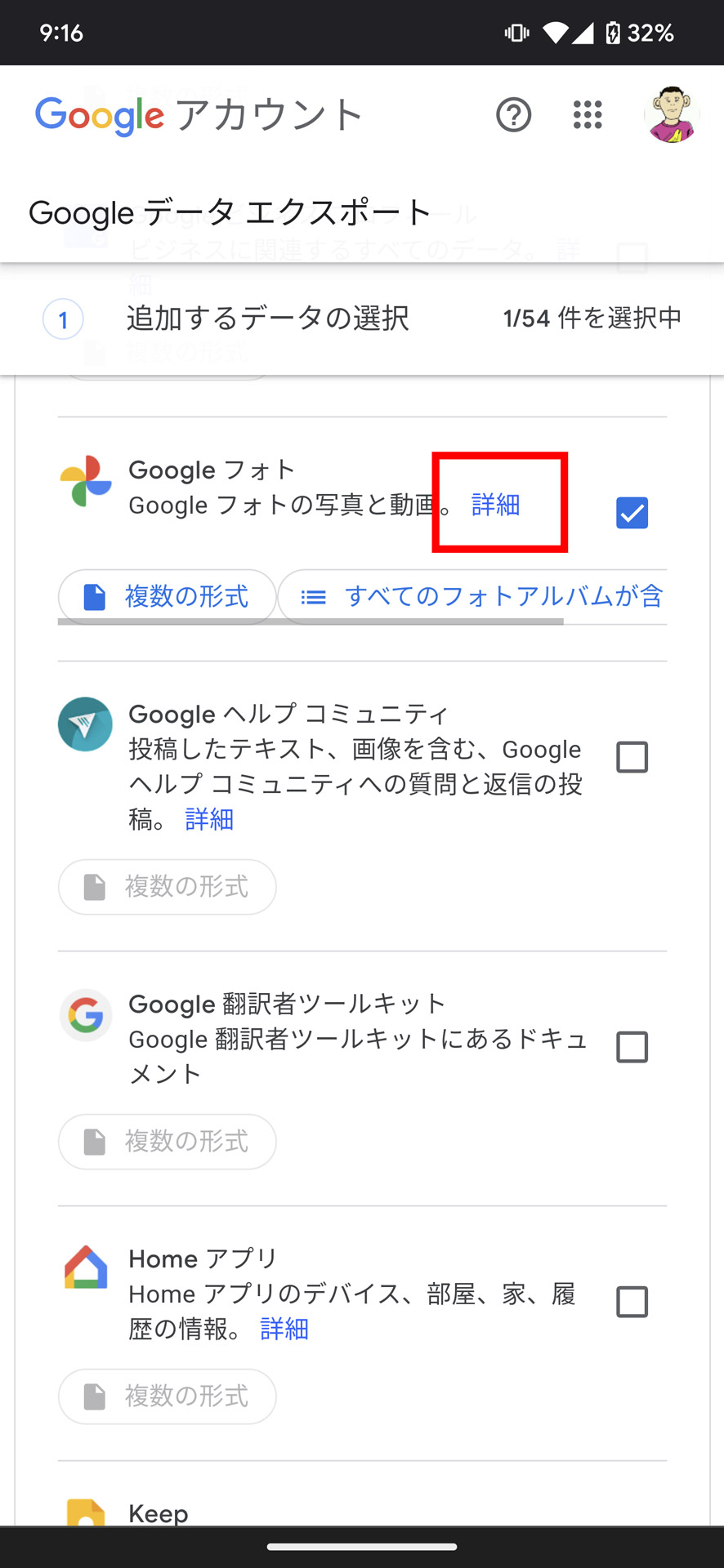Open the help question mark icon

(513, 115)
